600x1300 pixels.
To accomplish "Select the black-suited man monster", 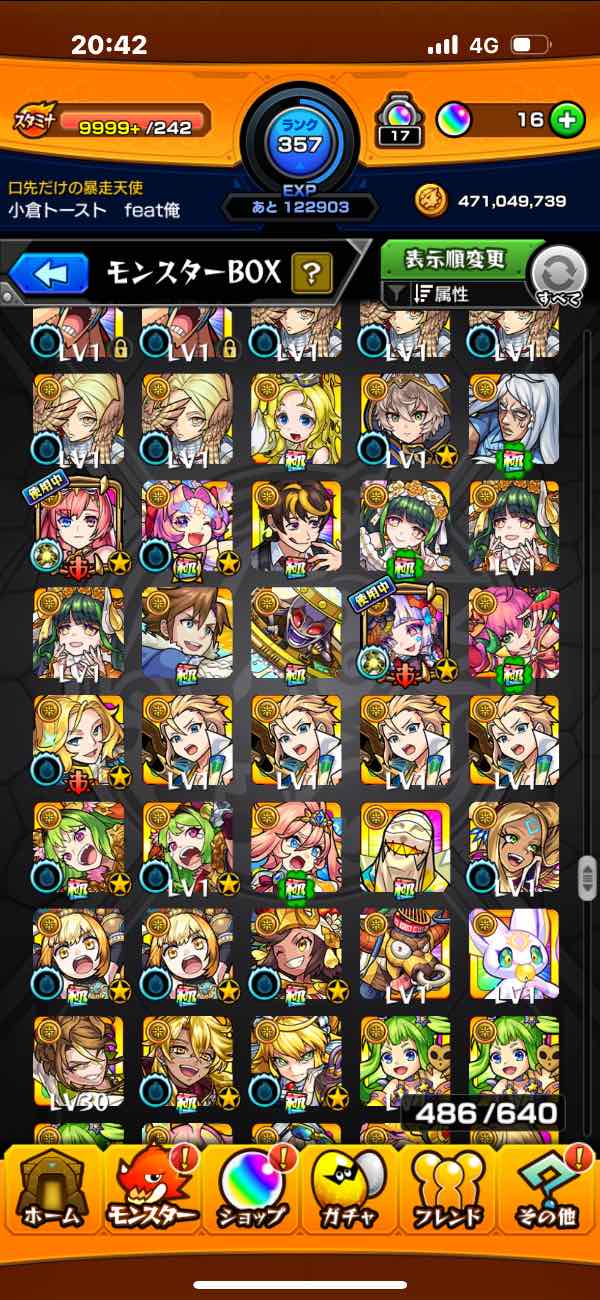I will [x=296, y=526].
